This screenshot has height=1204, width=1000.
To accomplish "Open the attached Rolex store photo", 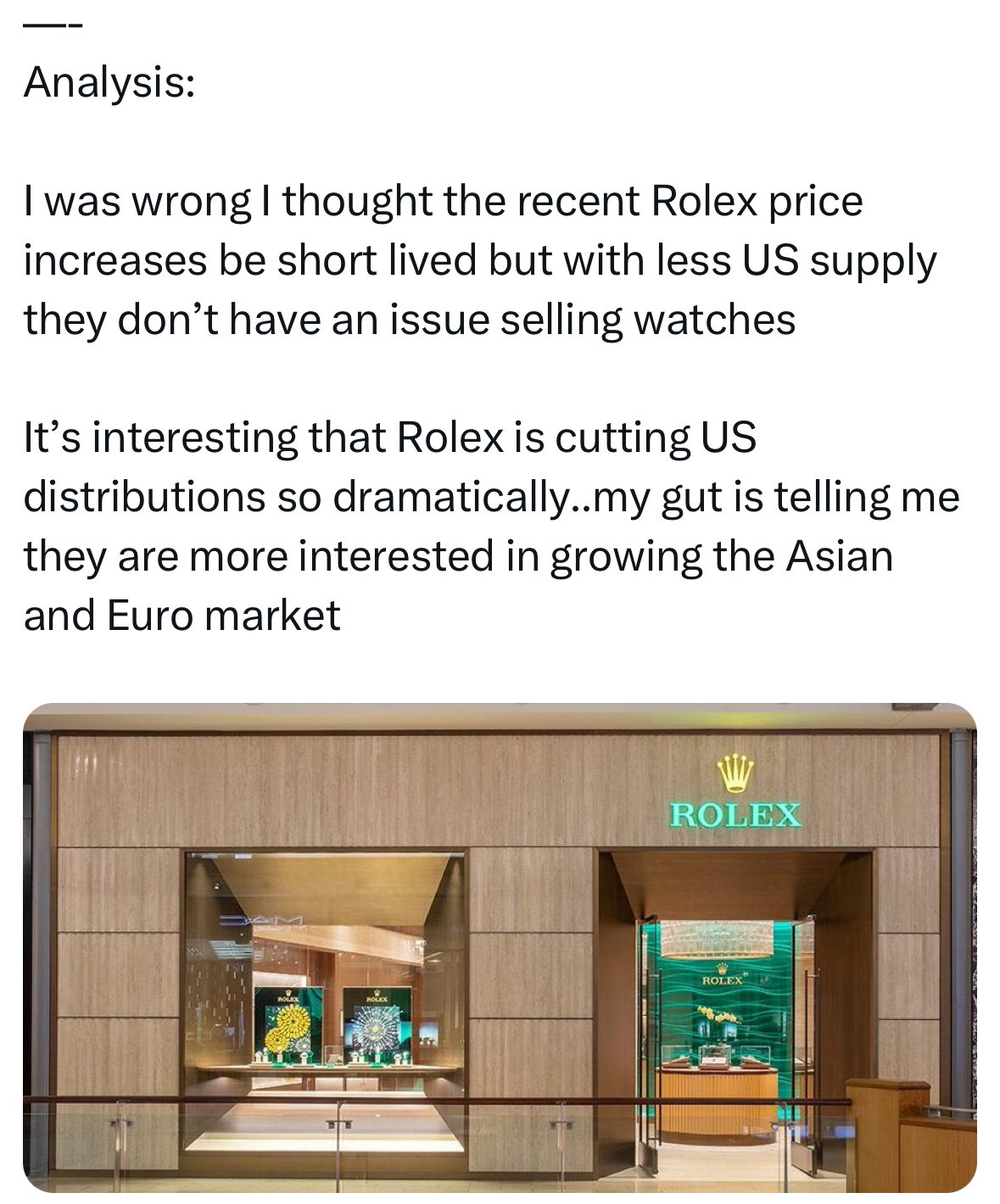I will [x=500, y=945].
